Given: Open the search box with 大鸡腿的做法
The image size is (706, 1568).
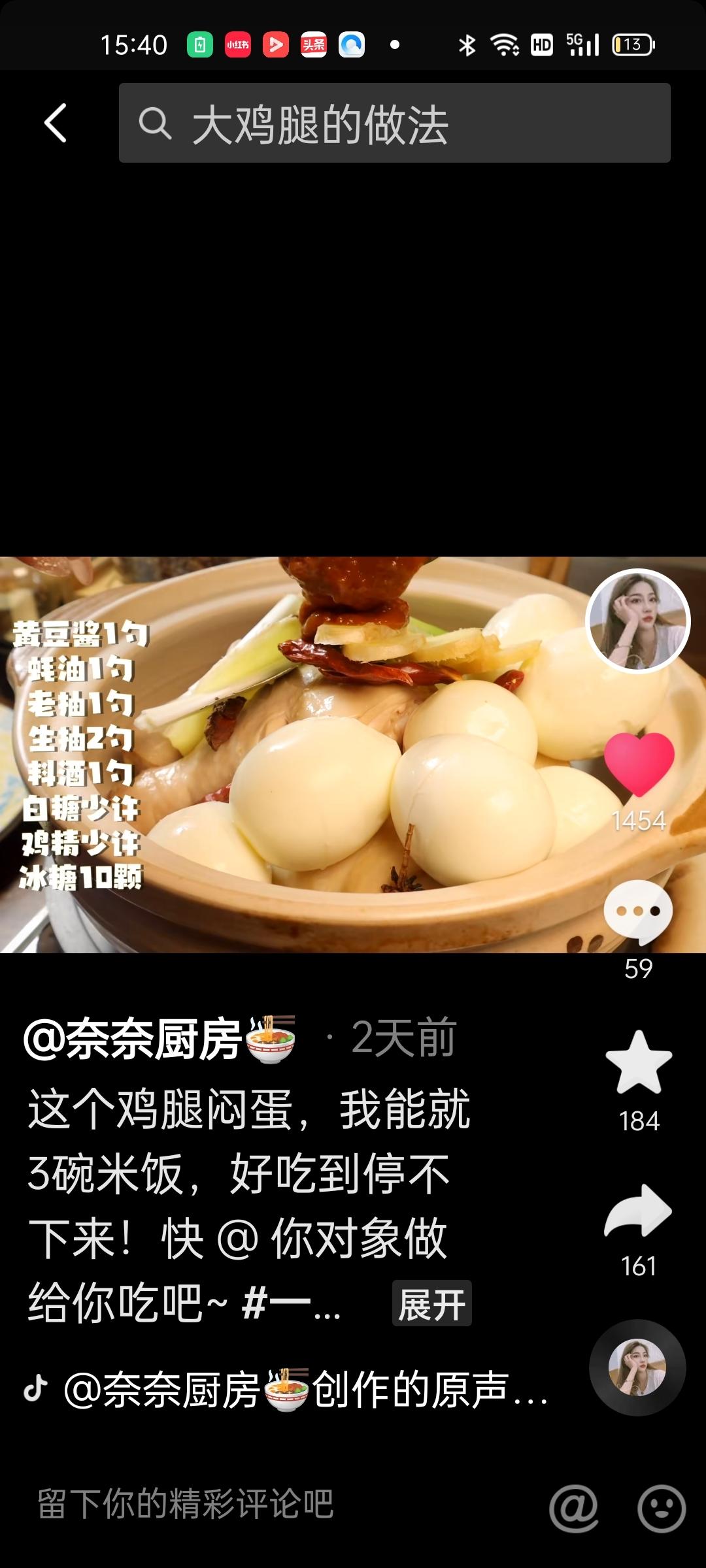Looking at the screenshot, I should click(x=394, y=123).
